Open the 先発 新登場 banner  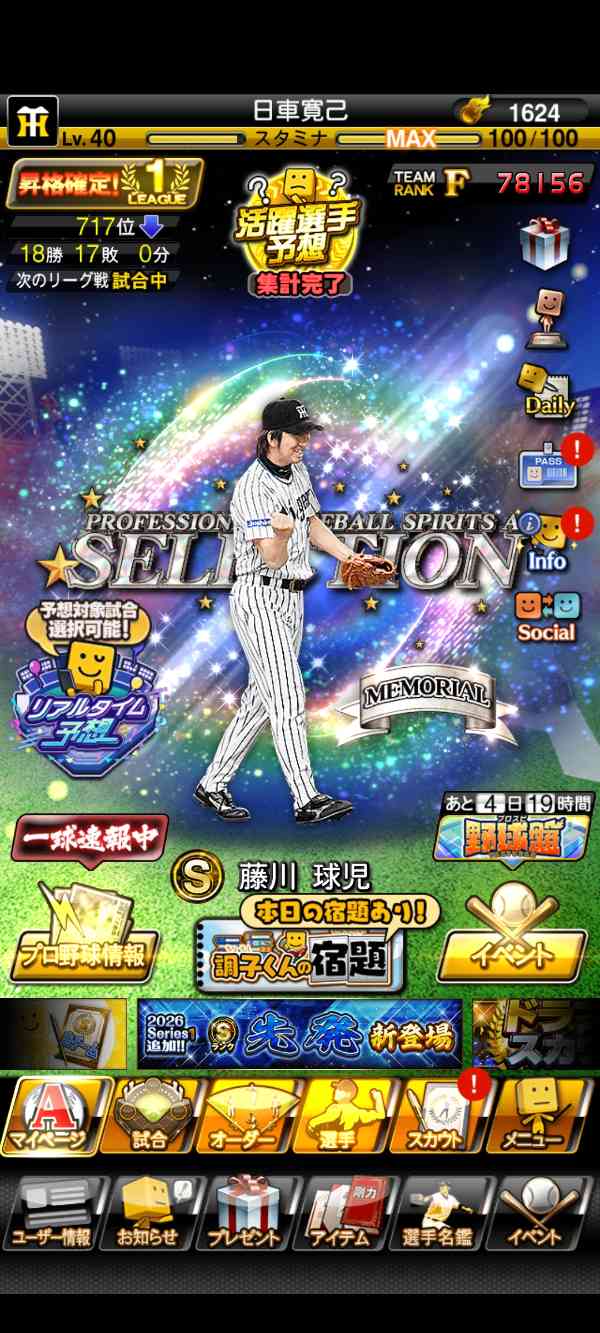(300, 1033)
